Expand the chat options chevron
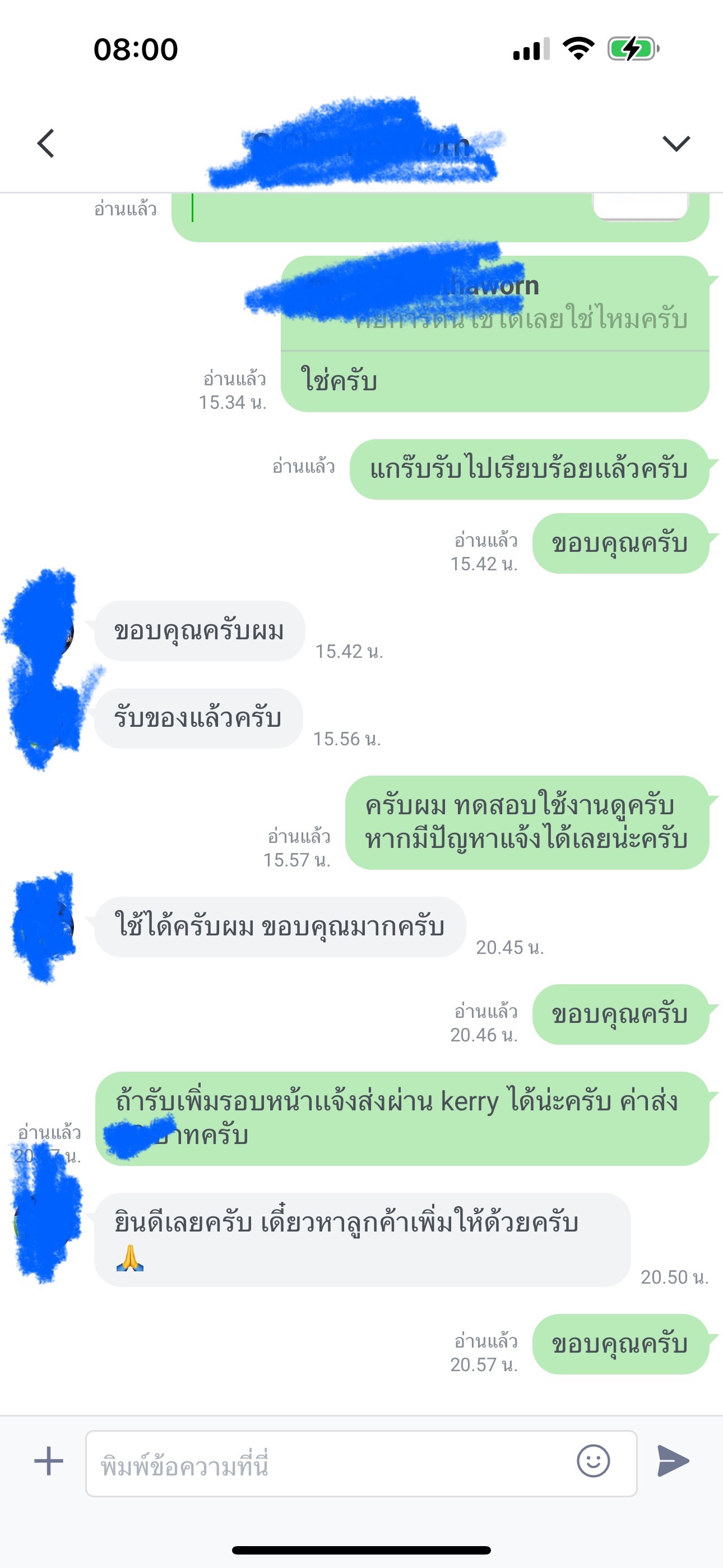The width and height of the screenshot is (723, 1568). (675, 144)
